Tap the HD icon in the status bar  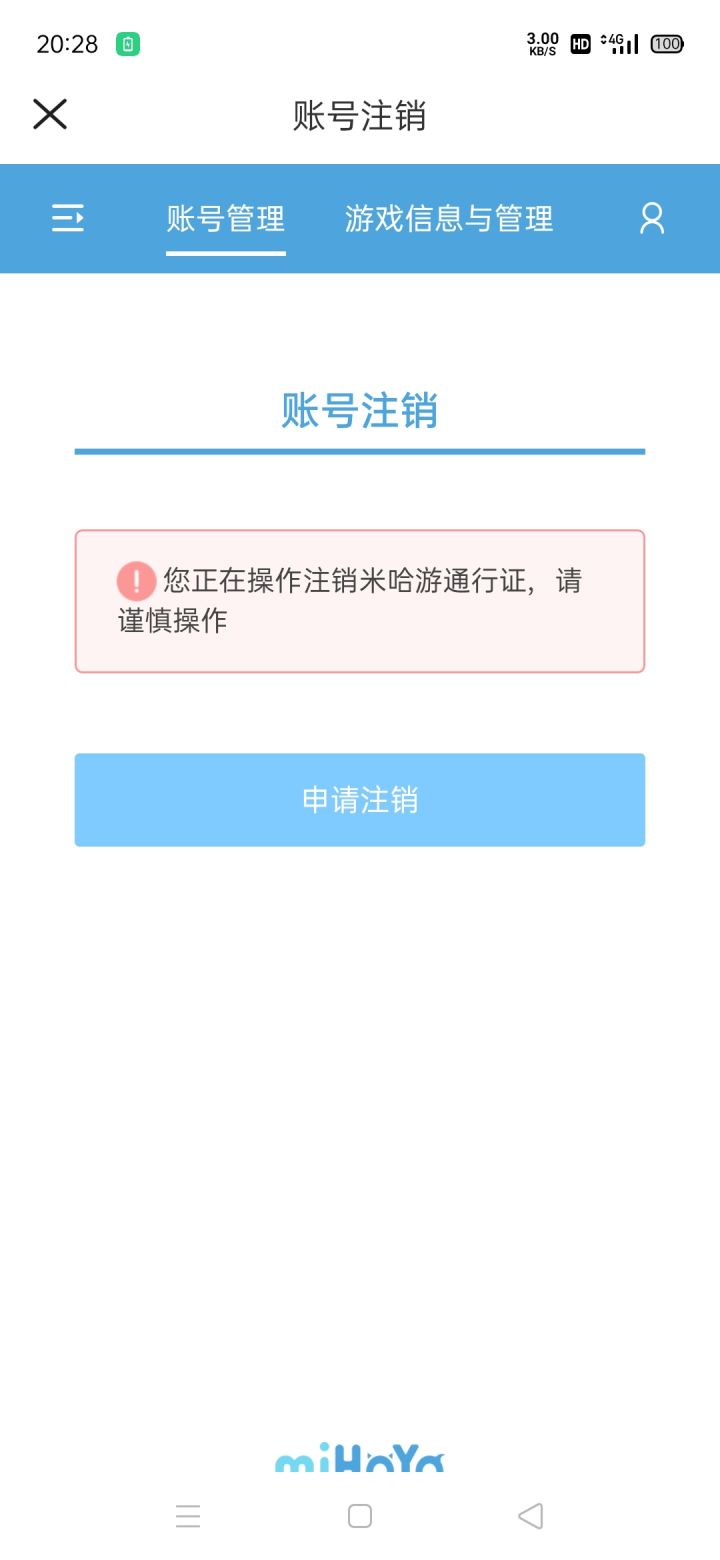click(578, 44)
